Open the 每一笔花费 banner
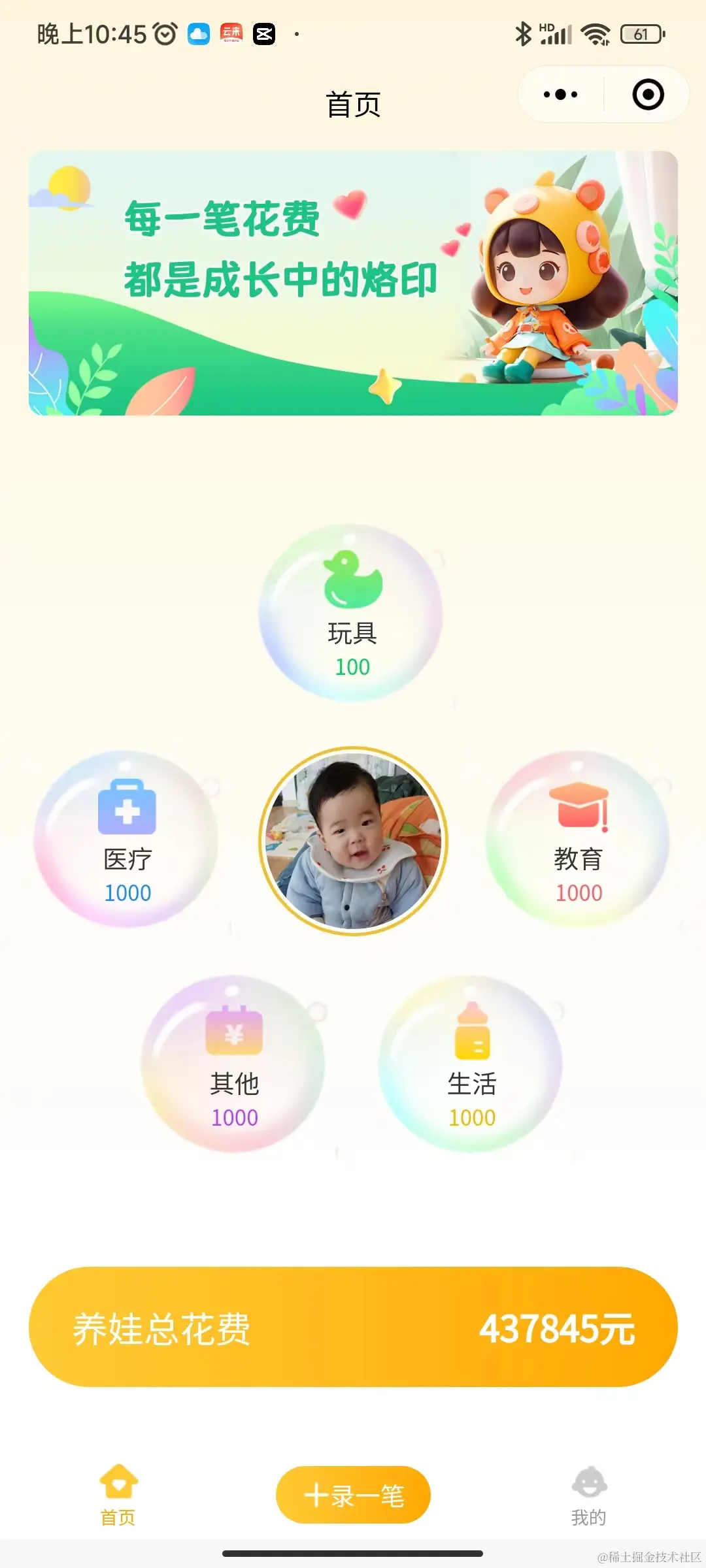The image size is (706, 1568). 353,283
